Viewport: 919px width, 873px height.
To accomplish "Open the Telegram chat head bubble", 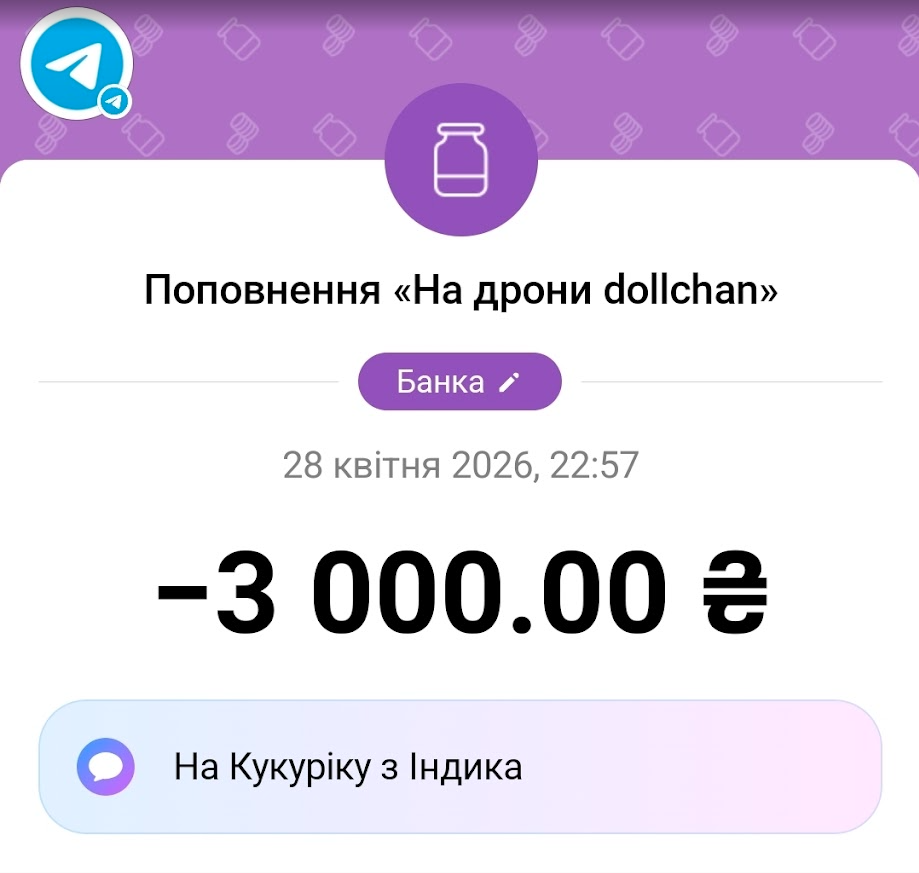I will coord(75,63).
